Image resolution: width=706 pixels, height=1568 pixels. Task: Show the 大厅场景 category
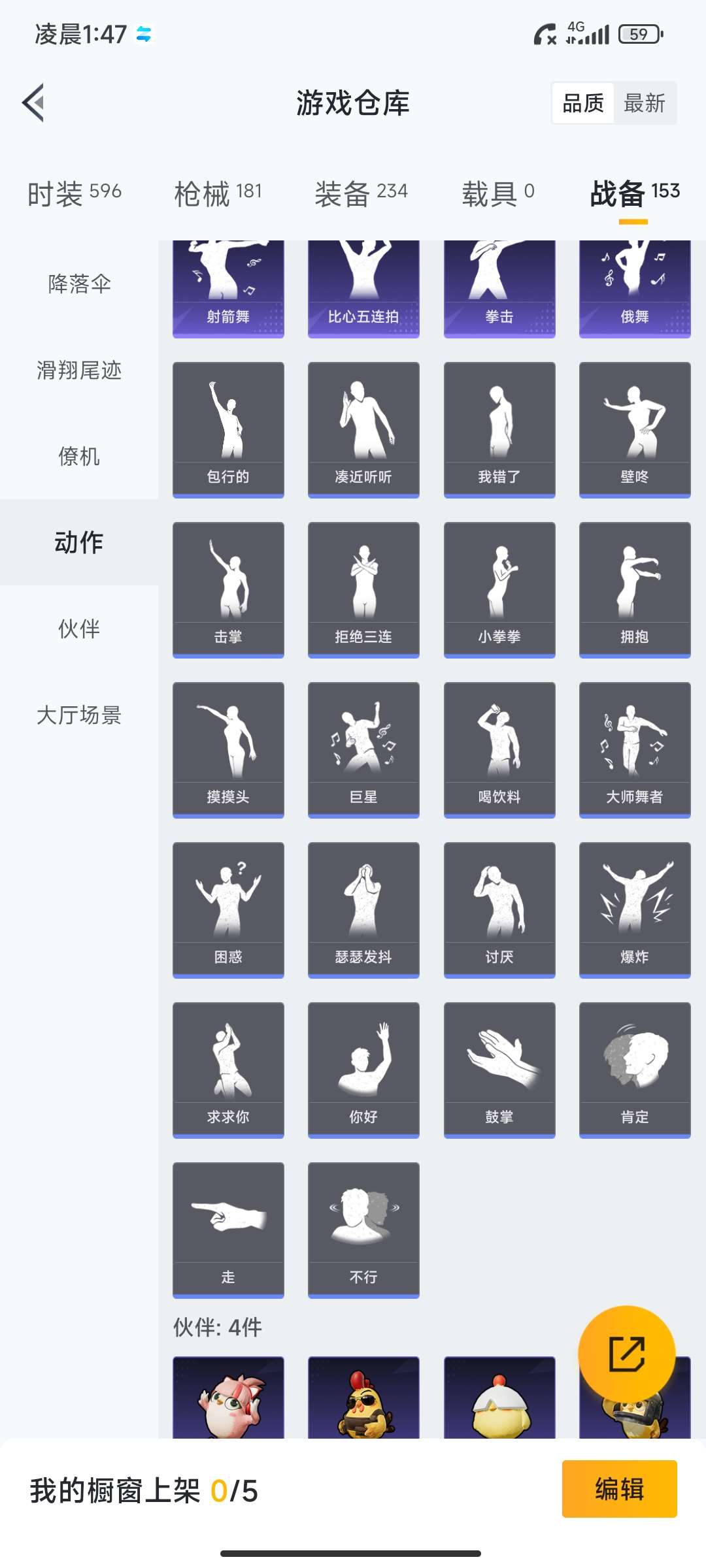coord(79,715)
